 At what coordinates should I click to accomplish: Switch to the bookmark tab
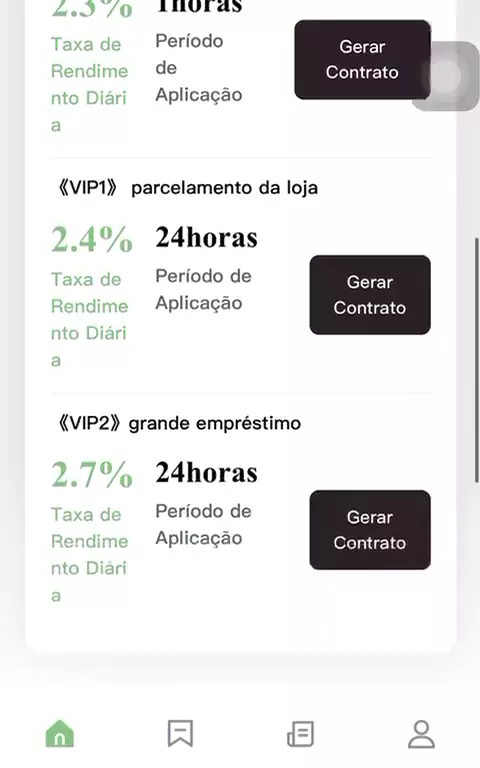(x=180, y=733)
